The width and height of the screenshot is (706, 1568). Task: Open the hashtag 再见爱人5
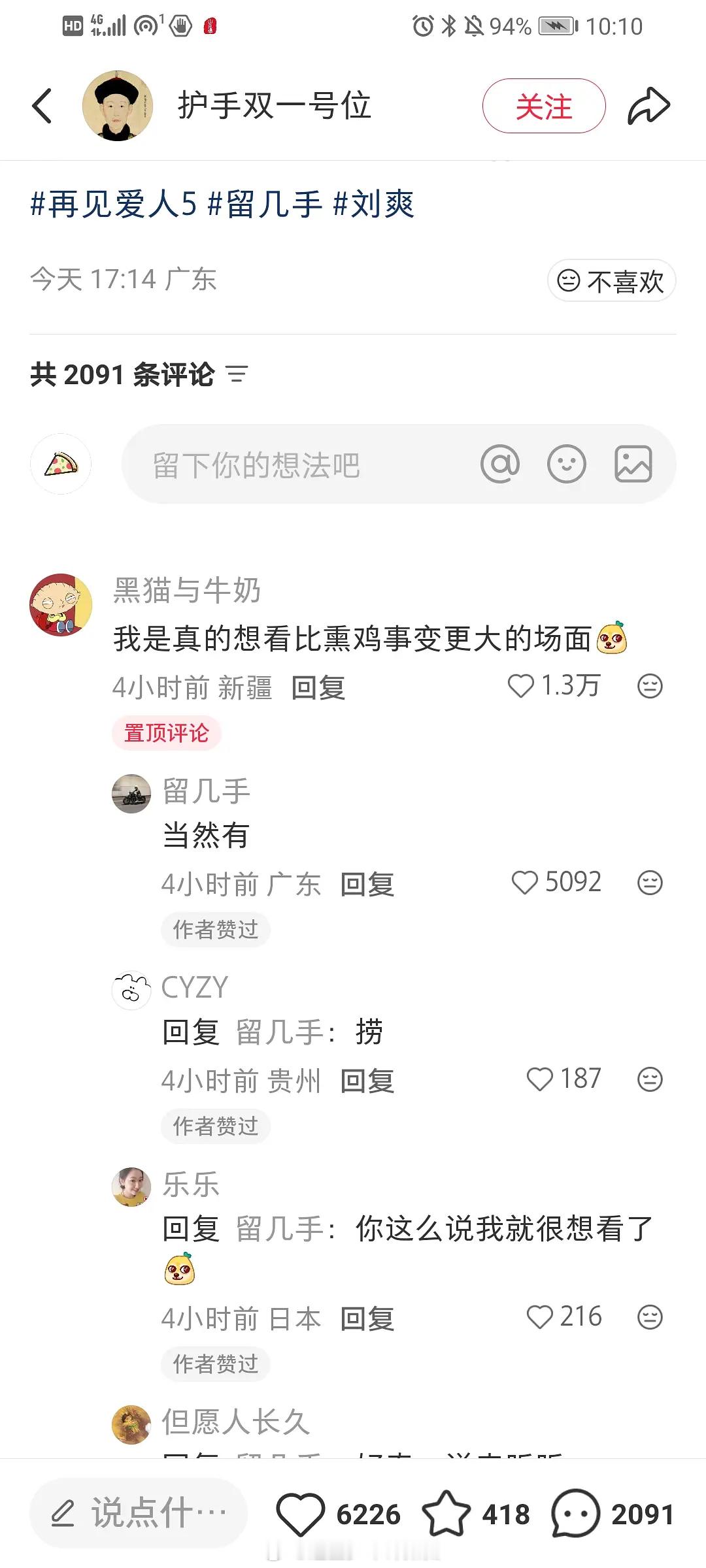[x=118, y=204]
